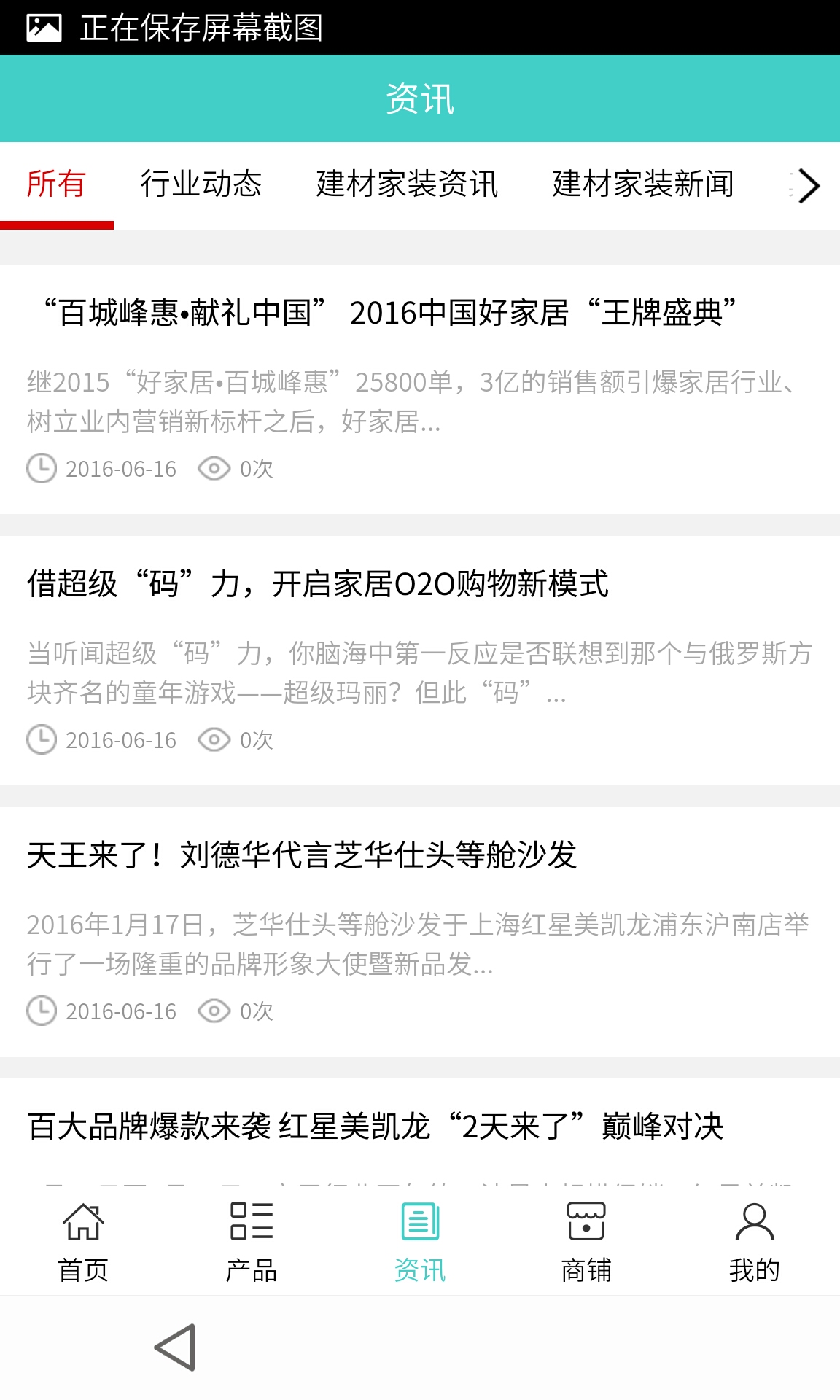
Task: Switch to 建材家装新闻 tab
Action: pyautogui.click(x=642, y=184)
